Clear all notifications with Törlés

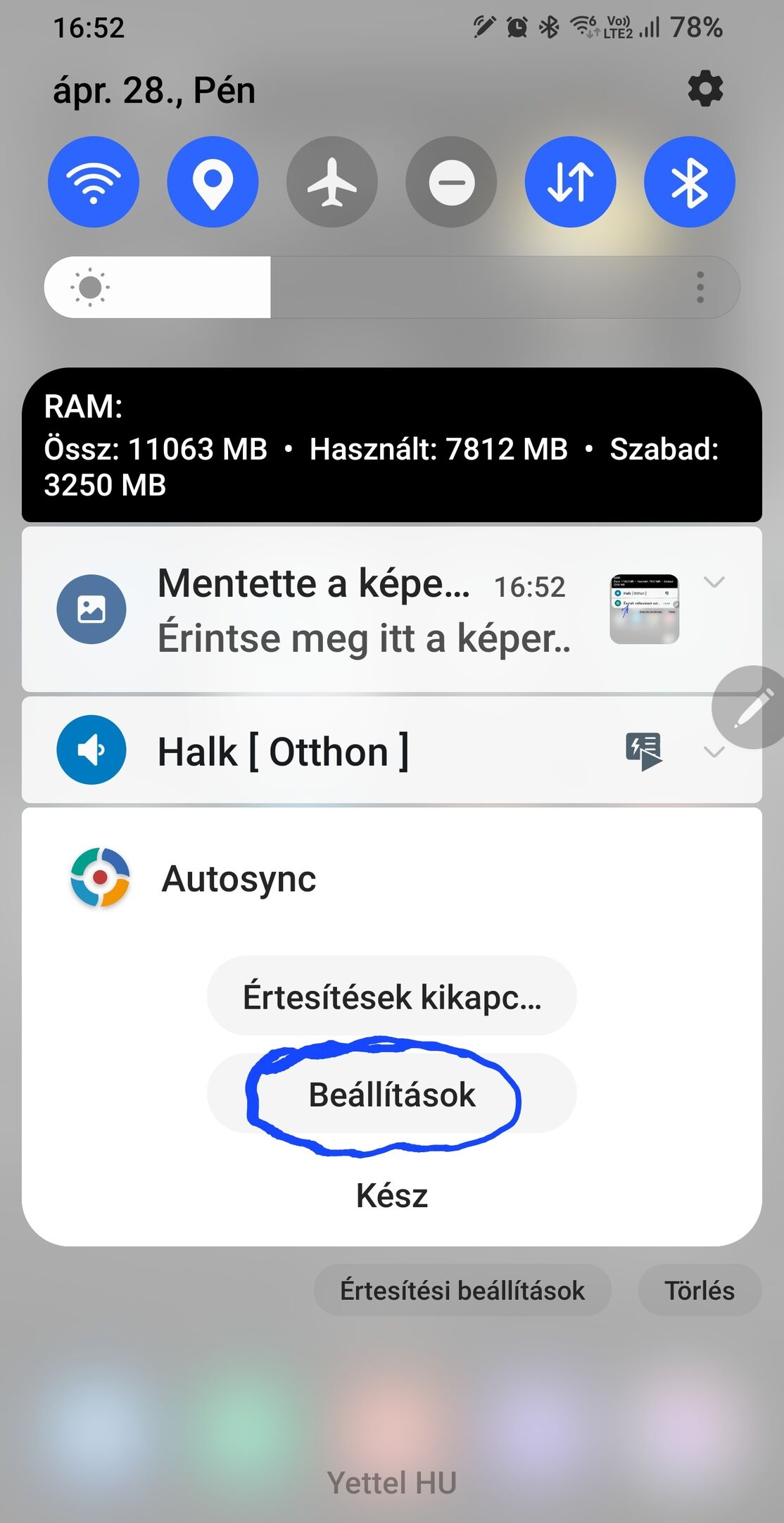pos(699,1290)
